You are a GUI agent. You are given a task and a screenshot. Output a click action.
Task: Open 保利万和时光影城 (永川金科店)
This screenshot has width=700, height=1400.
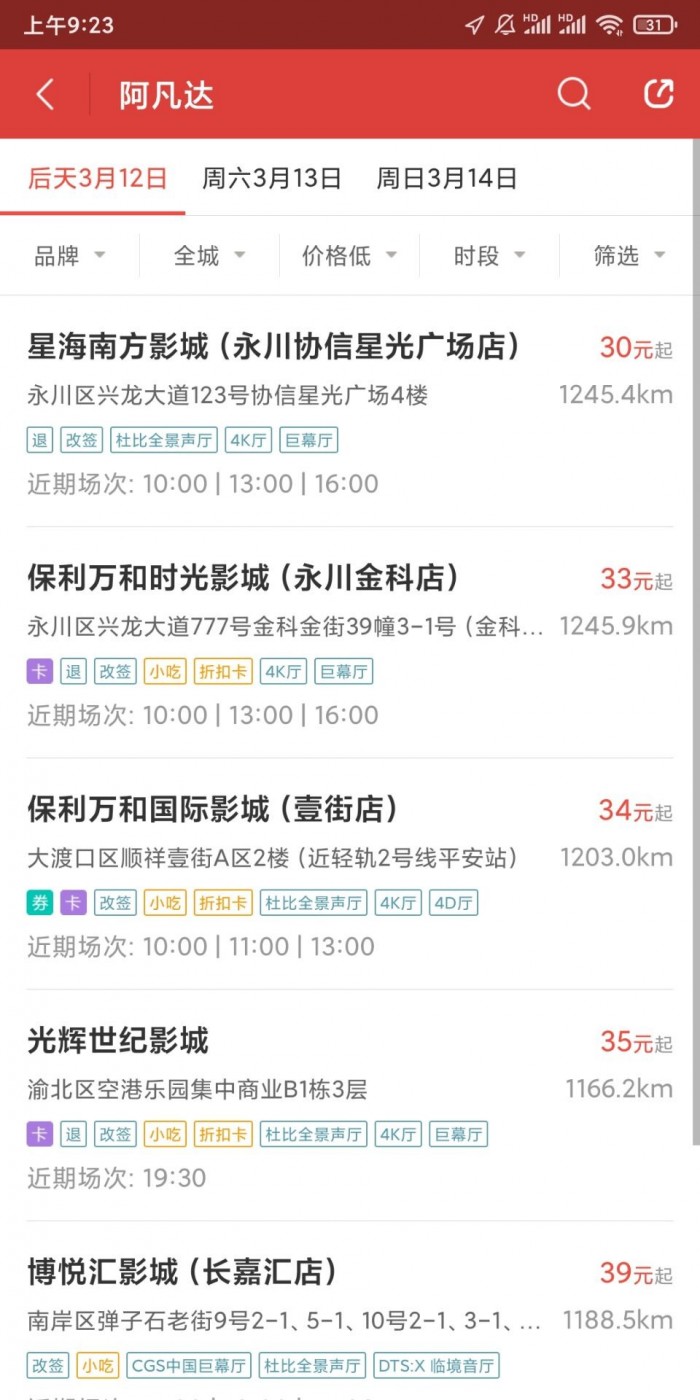243,578
